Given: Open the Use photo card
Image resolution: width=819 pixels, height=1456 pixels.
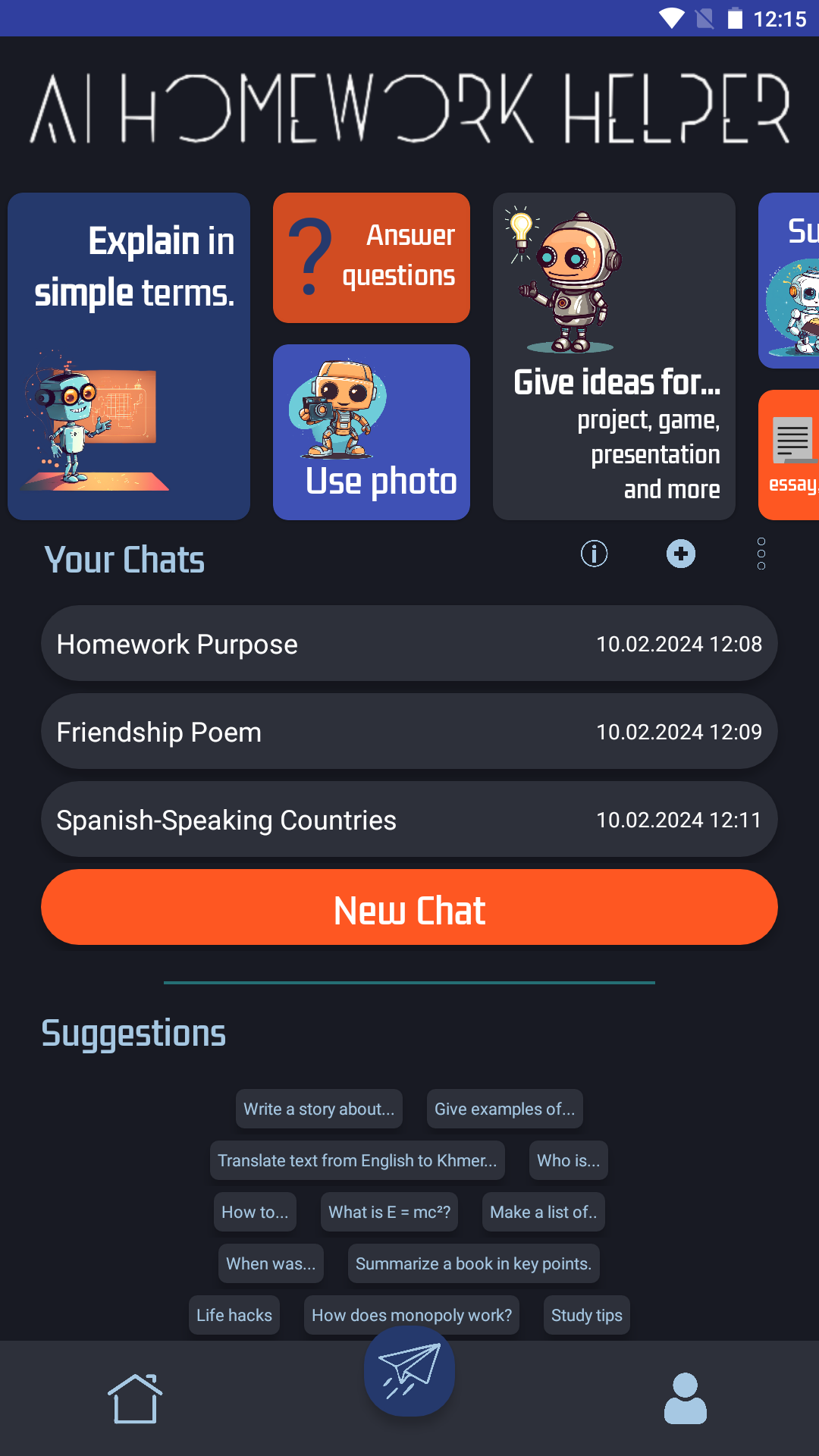Looking at the screenshot, I should point(372,432).
